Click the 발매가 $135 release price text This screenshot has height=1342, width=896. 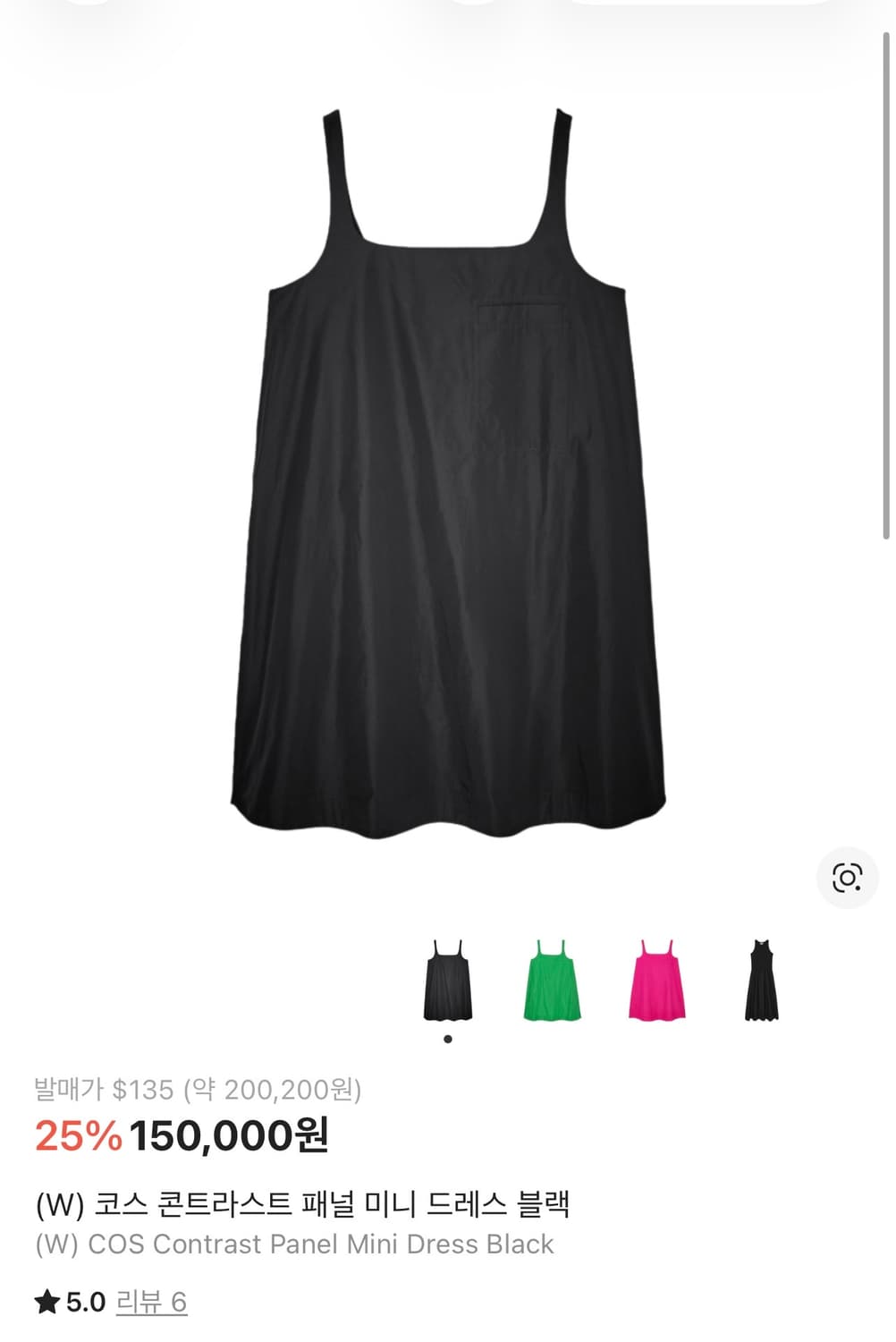click(x=97, y=1091)
